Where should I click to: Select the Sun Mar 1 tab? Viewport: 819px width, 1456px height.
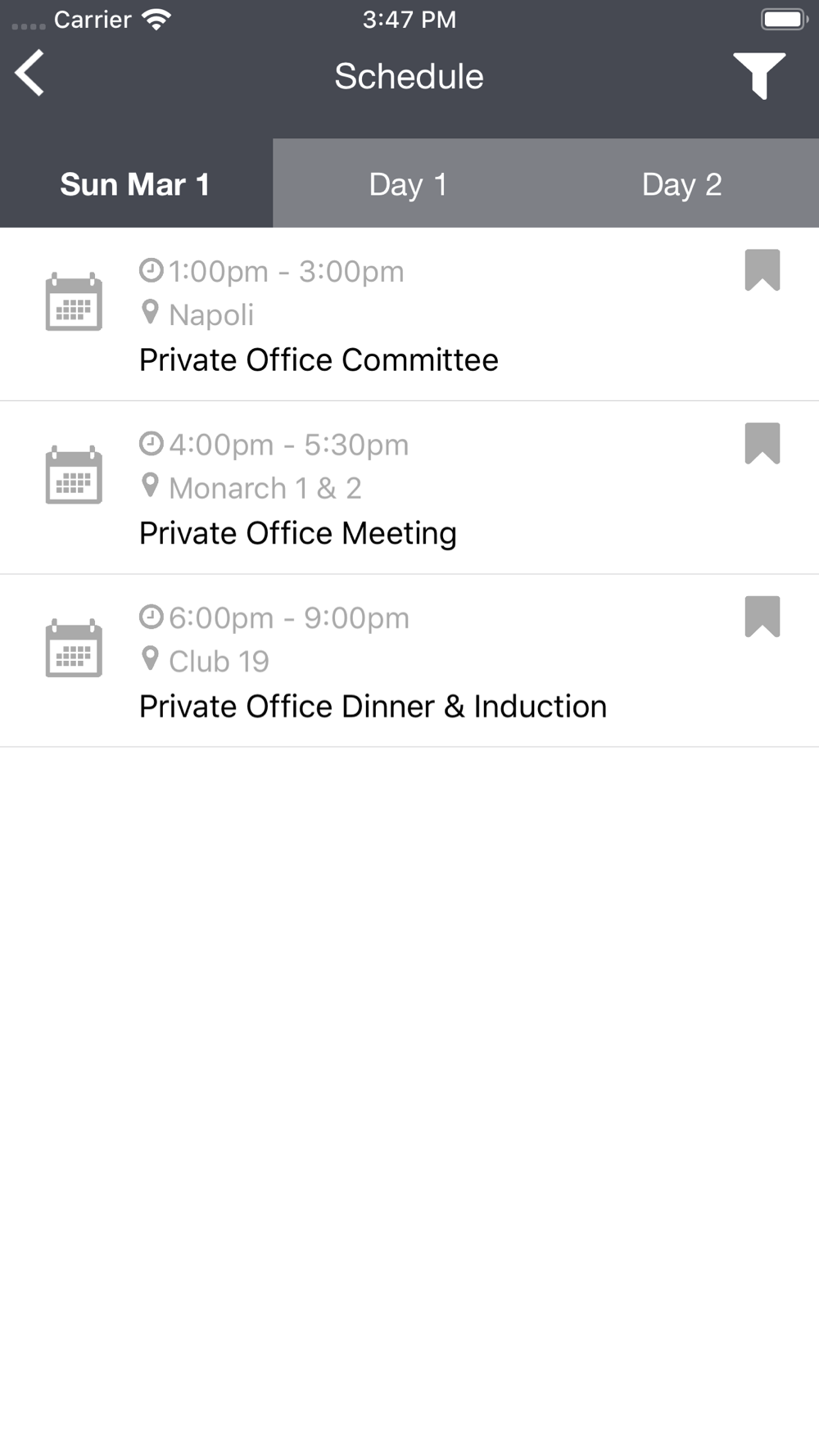(x=136, y=183)
